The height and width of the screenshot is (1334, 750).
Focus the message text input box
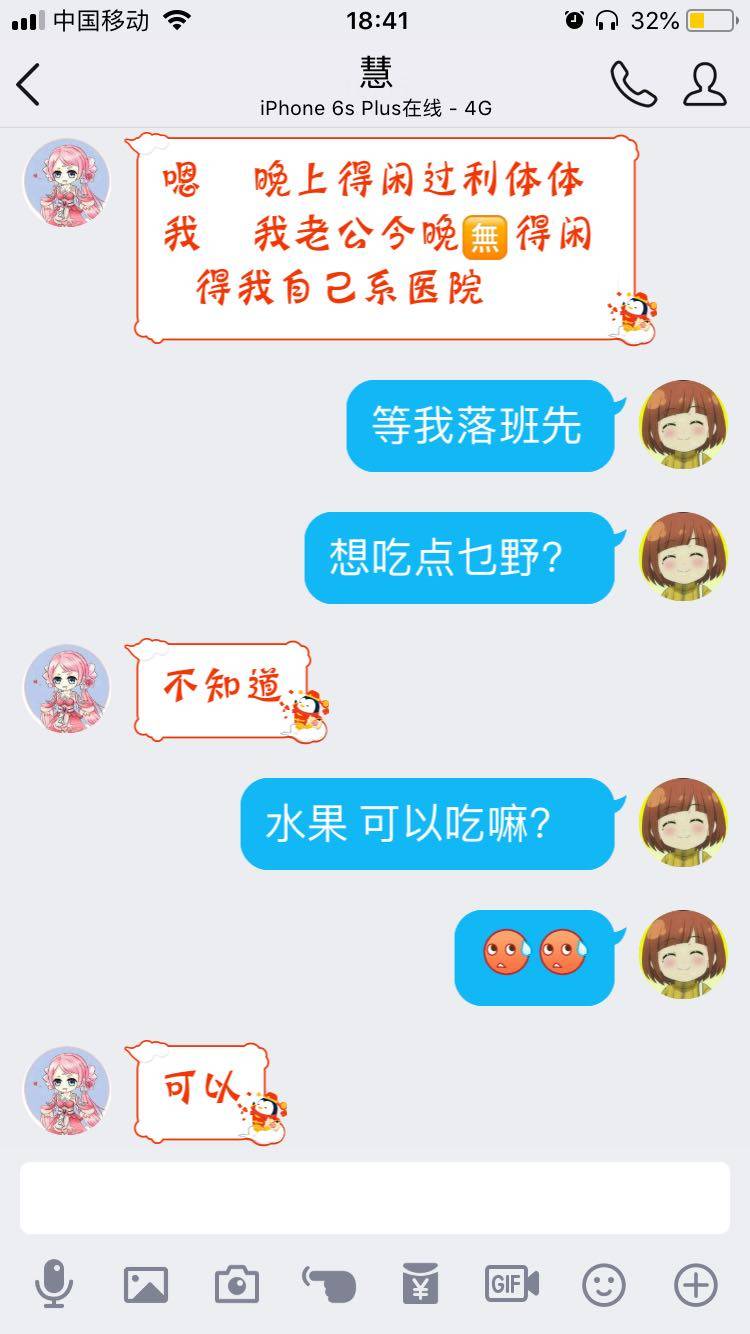[375, 1198]
